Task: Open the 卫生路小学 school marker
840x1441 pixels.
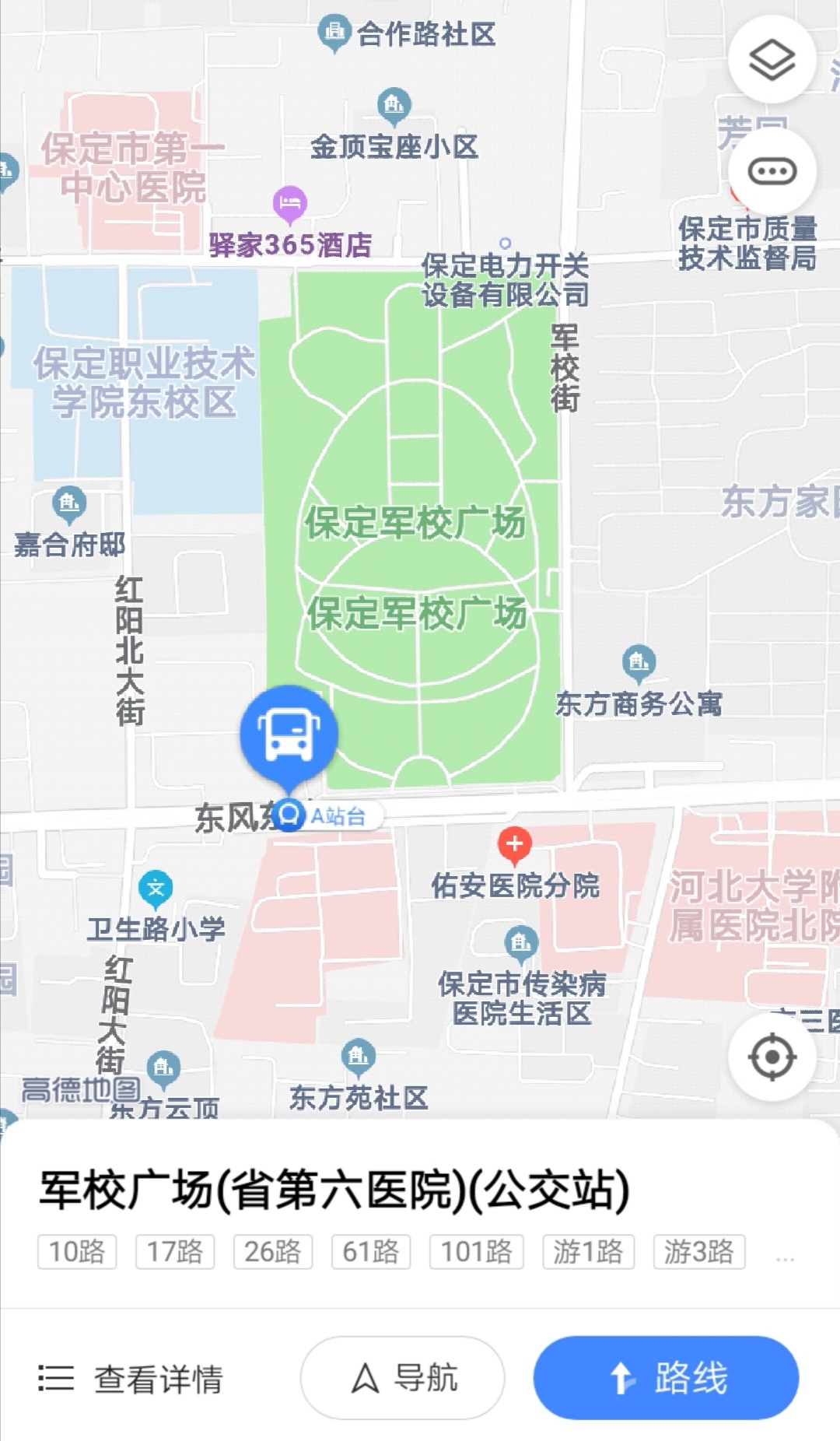Action: [x=156, y=889]
